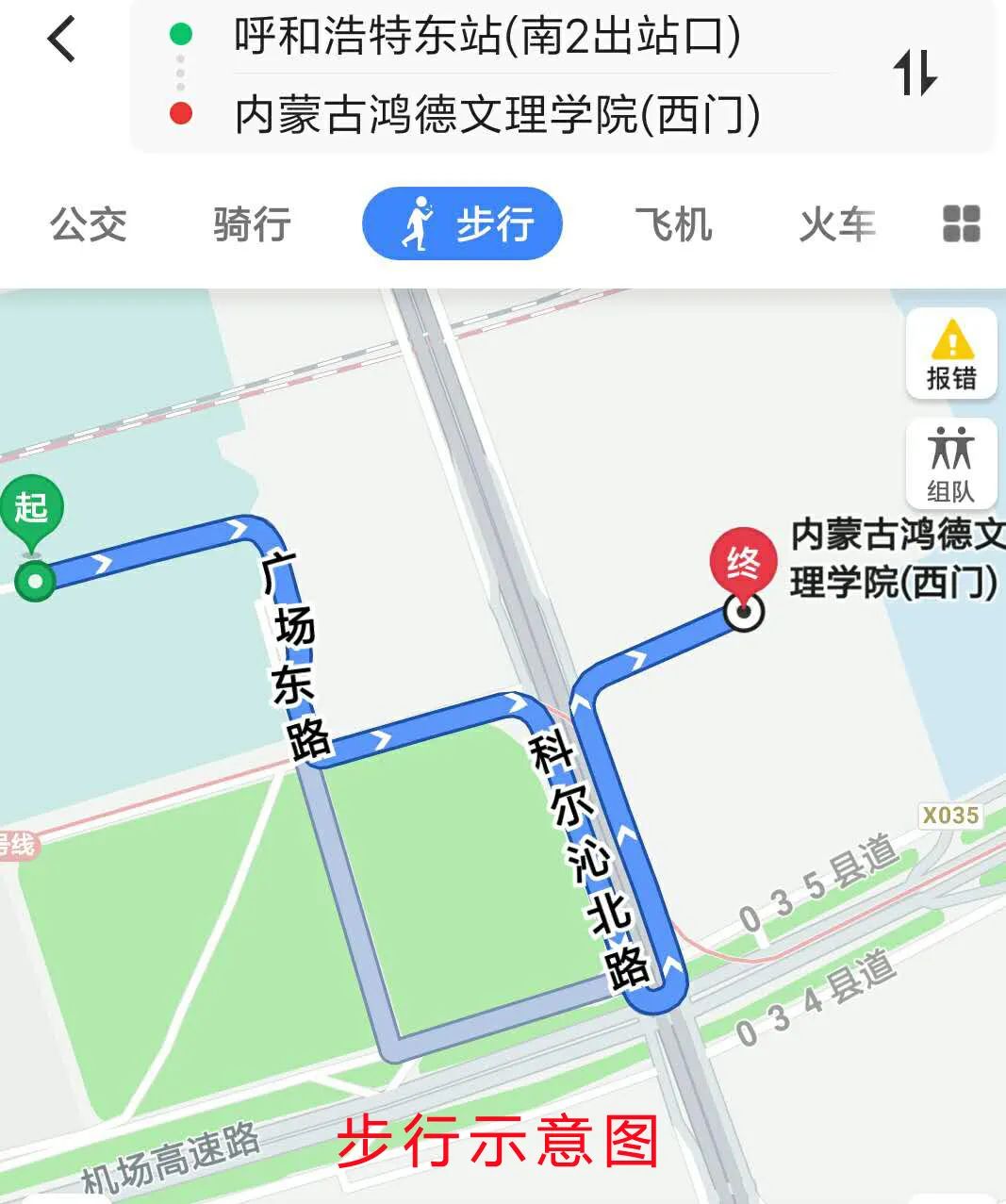This screenshot has height=1204, width=1006.
Task: Switch to the 飞机 flight tab
Action: (x=673, y=224)
